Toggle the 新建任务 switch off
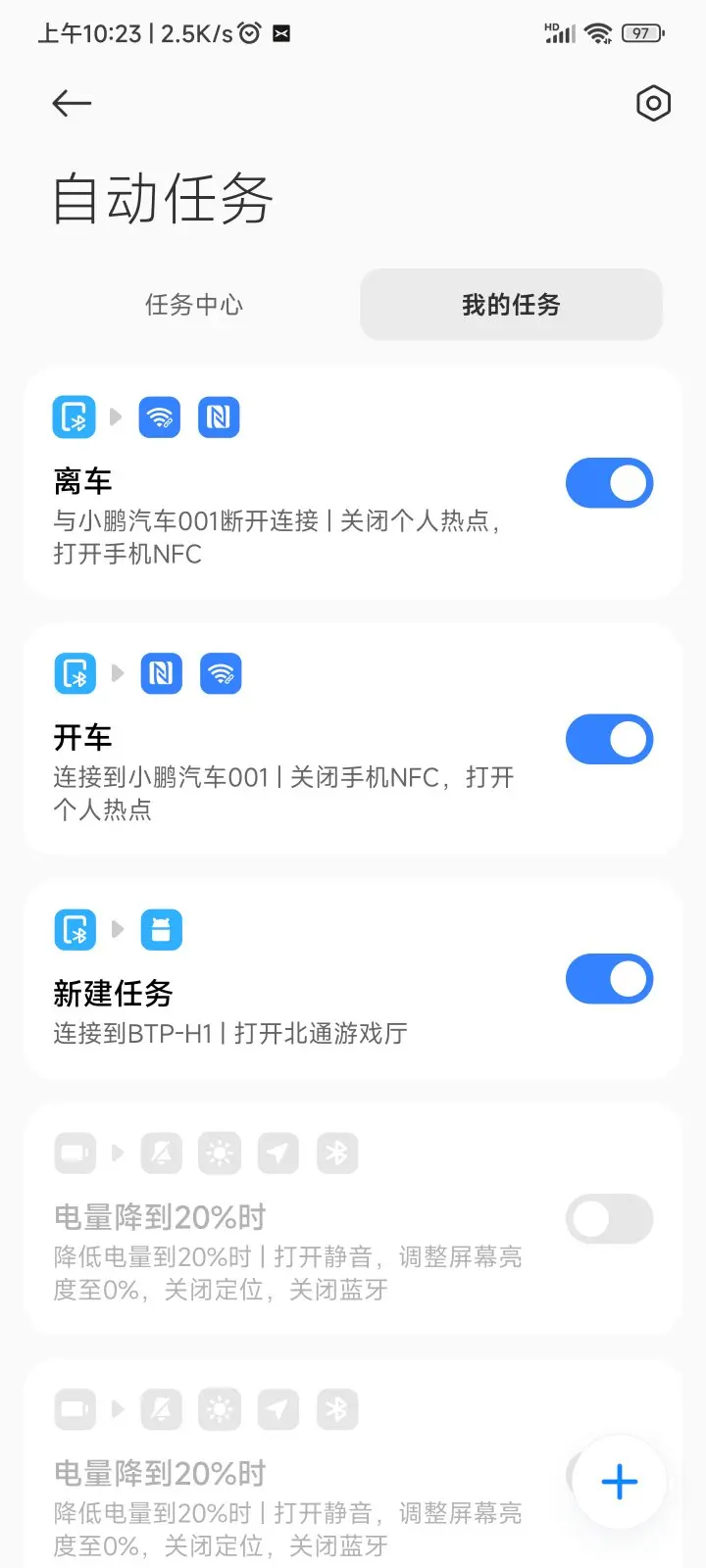 point(609,979)
